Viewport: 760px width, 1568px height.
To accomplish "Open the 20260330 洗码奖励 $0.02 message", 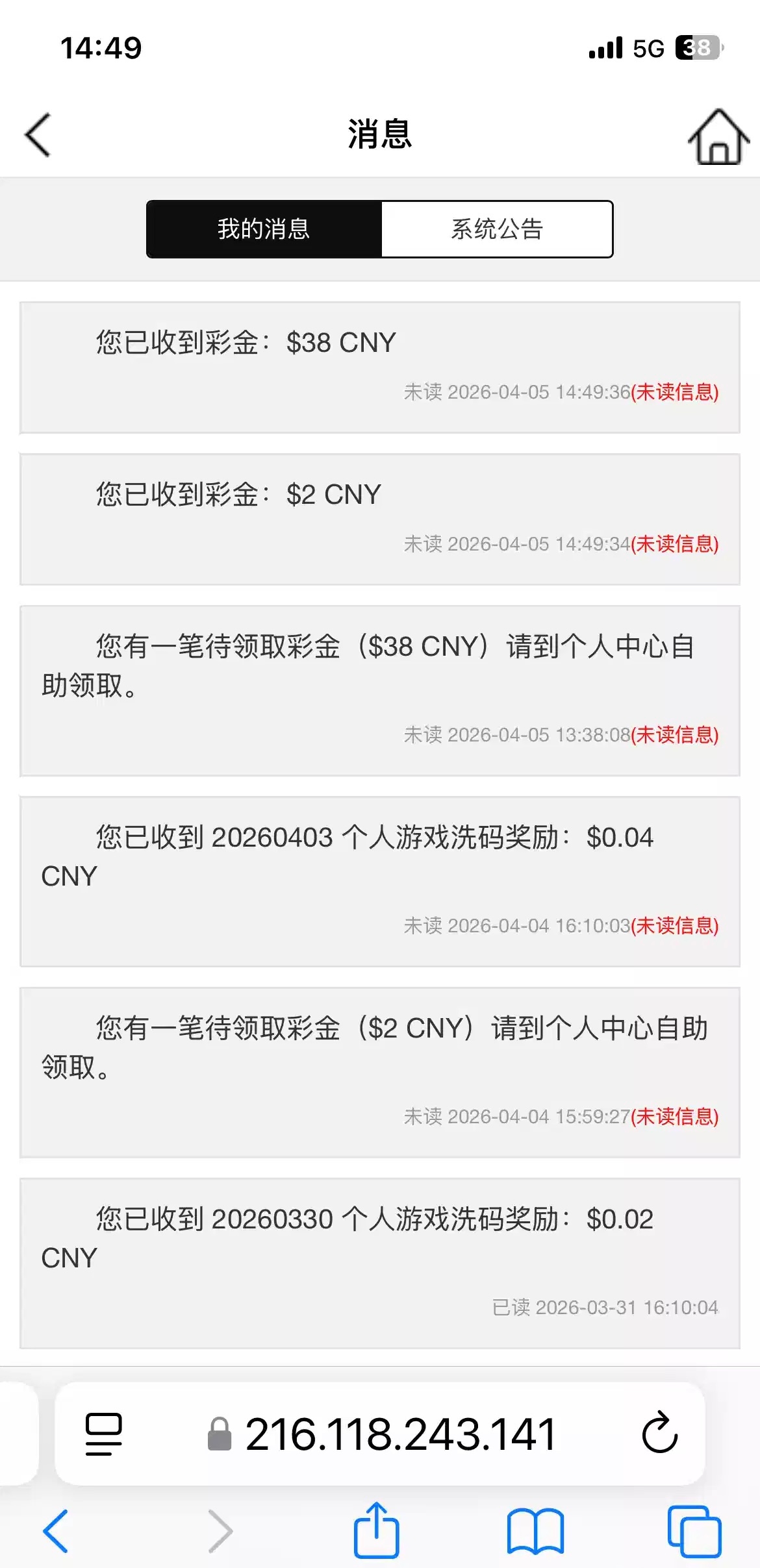I will click(x=380, y=1263).
